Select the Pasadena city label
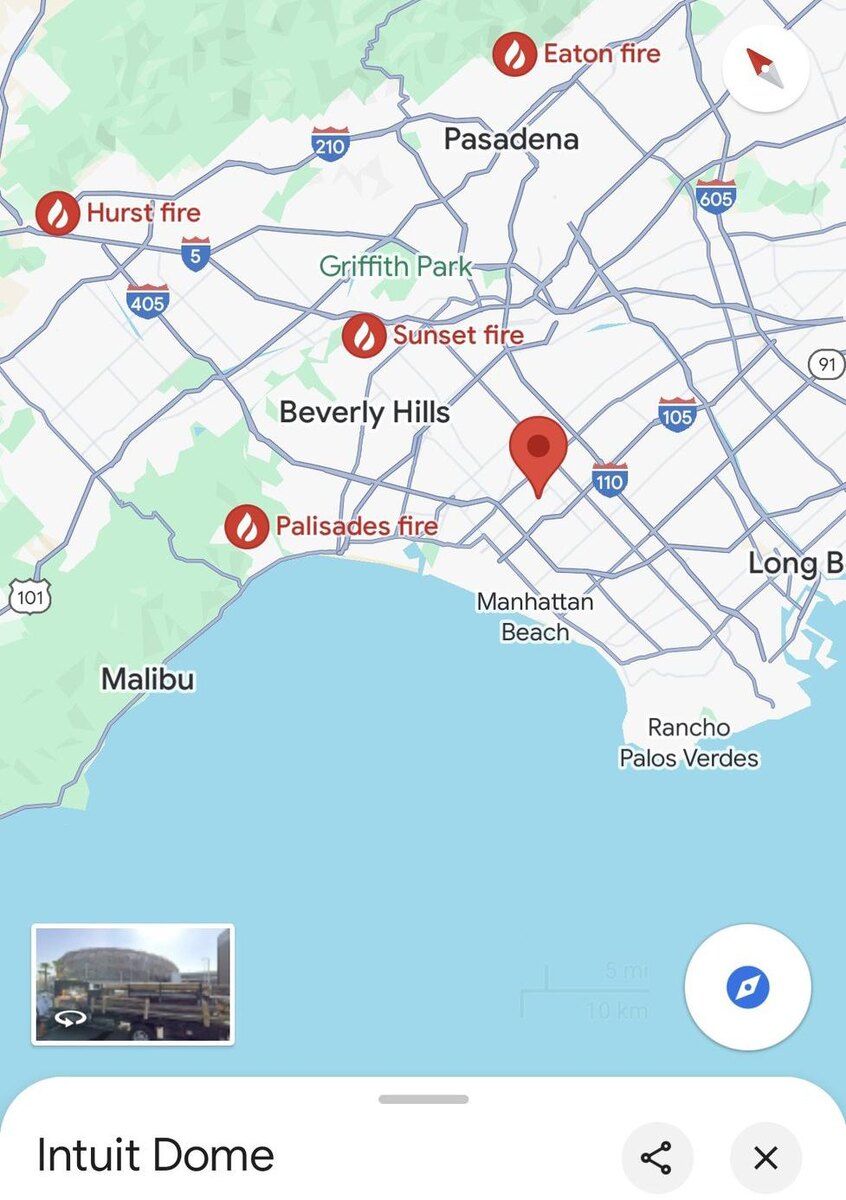 coord(511,140)
